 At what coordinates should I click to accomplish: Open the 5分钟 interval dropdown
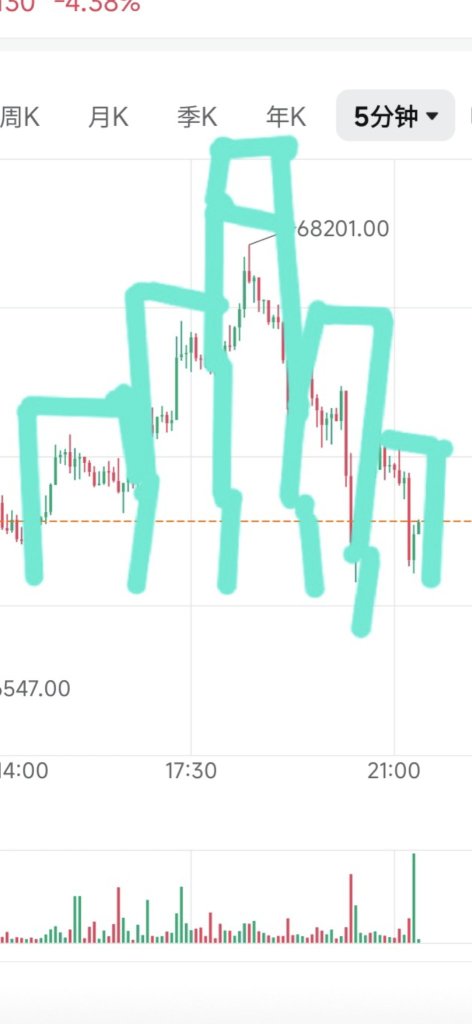point(396,116)
